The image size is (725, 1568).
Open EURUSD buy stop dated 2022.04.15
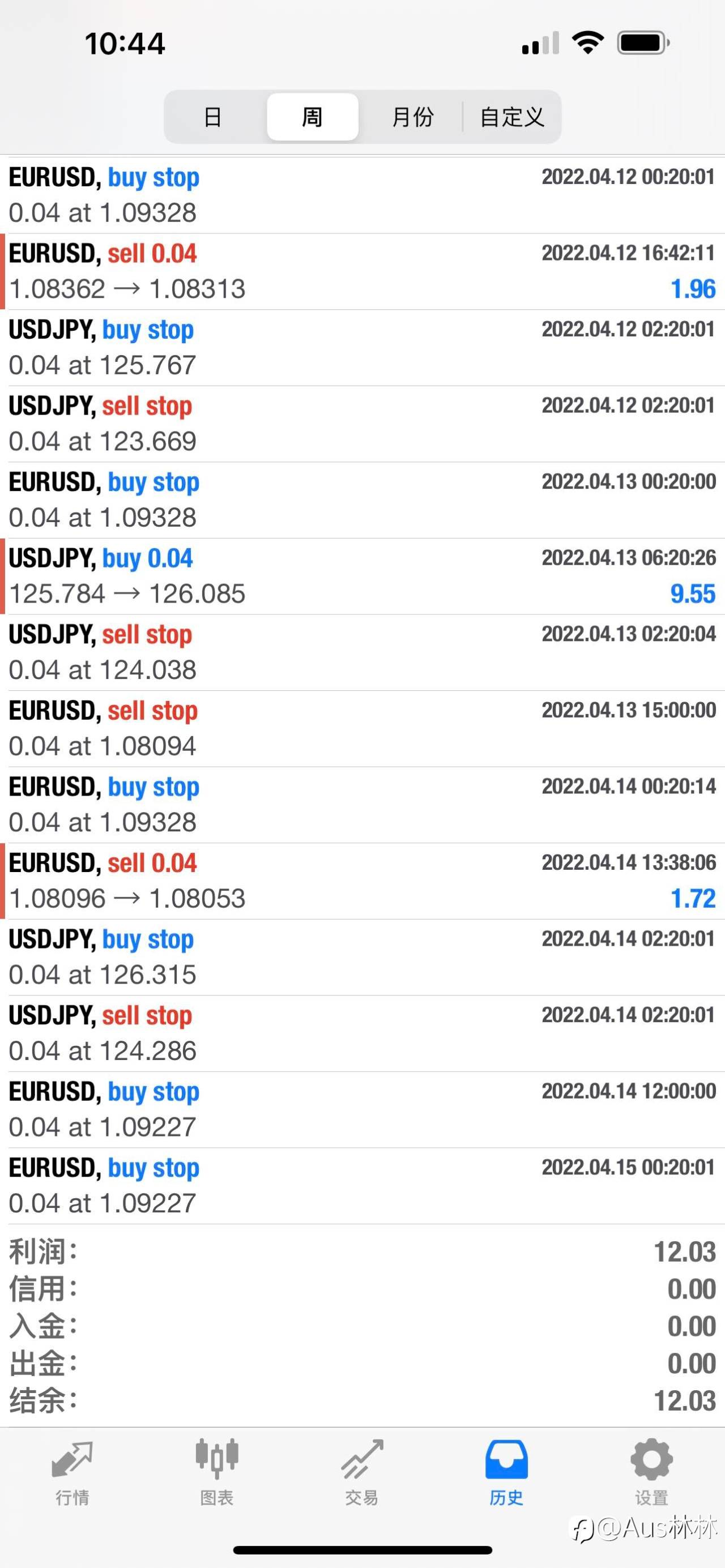click(x=362, y=1186)
